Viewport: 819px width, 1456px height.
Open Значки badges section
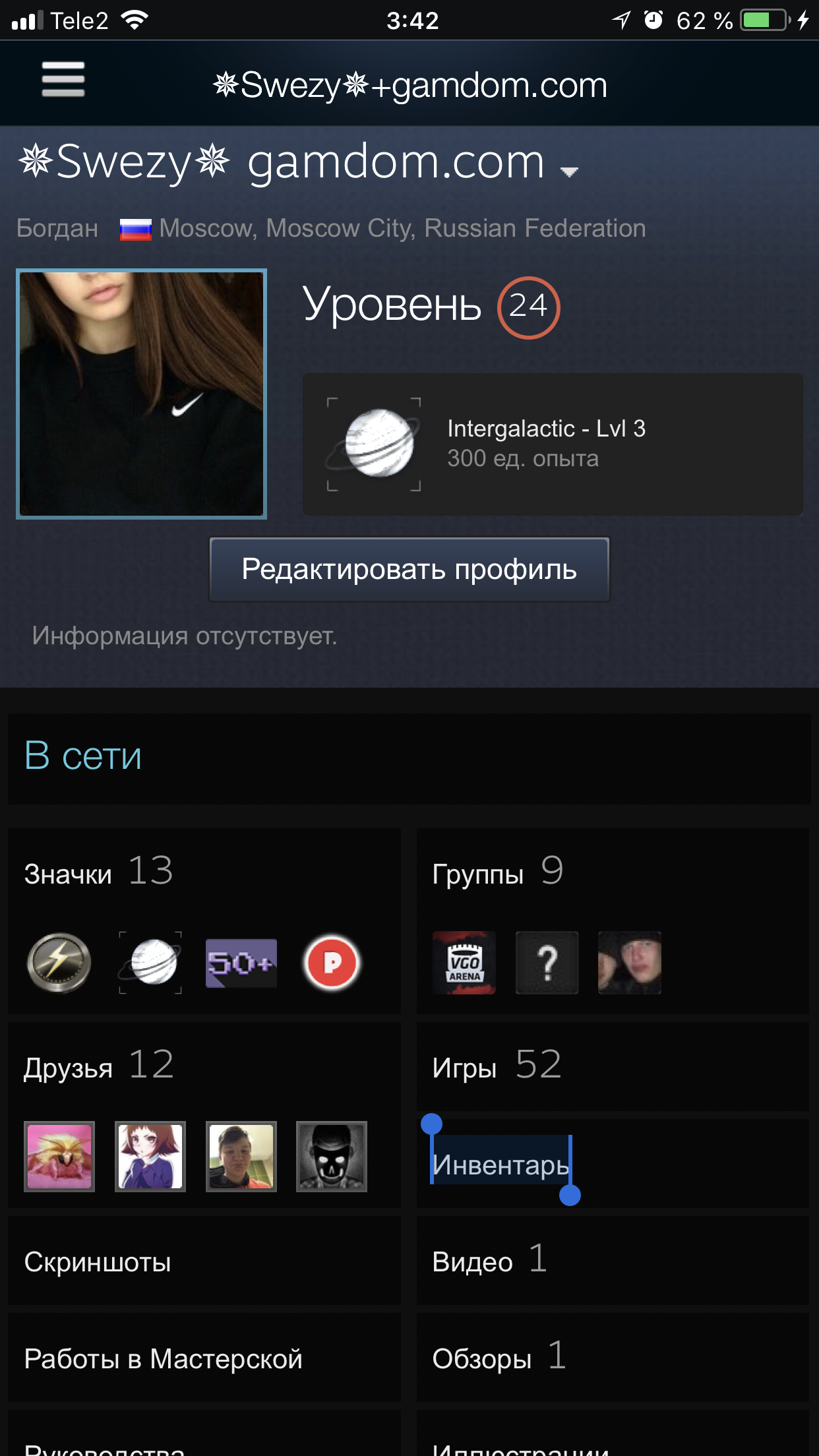(x=99, y=871)
